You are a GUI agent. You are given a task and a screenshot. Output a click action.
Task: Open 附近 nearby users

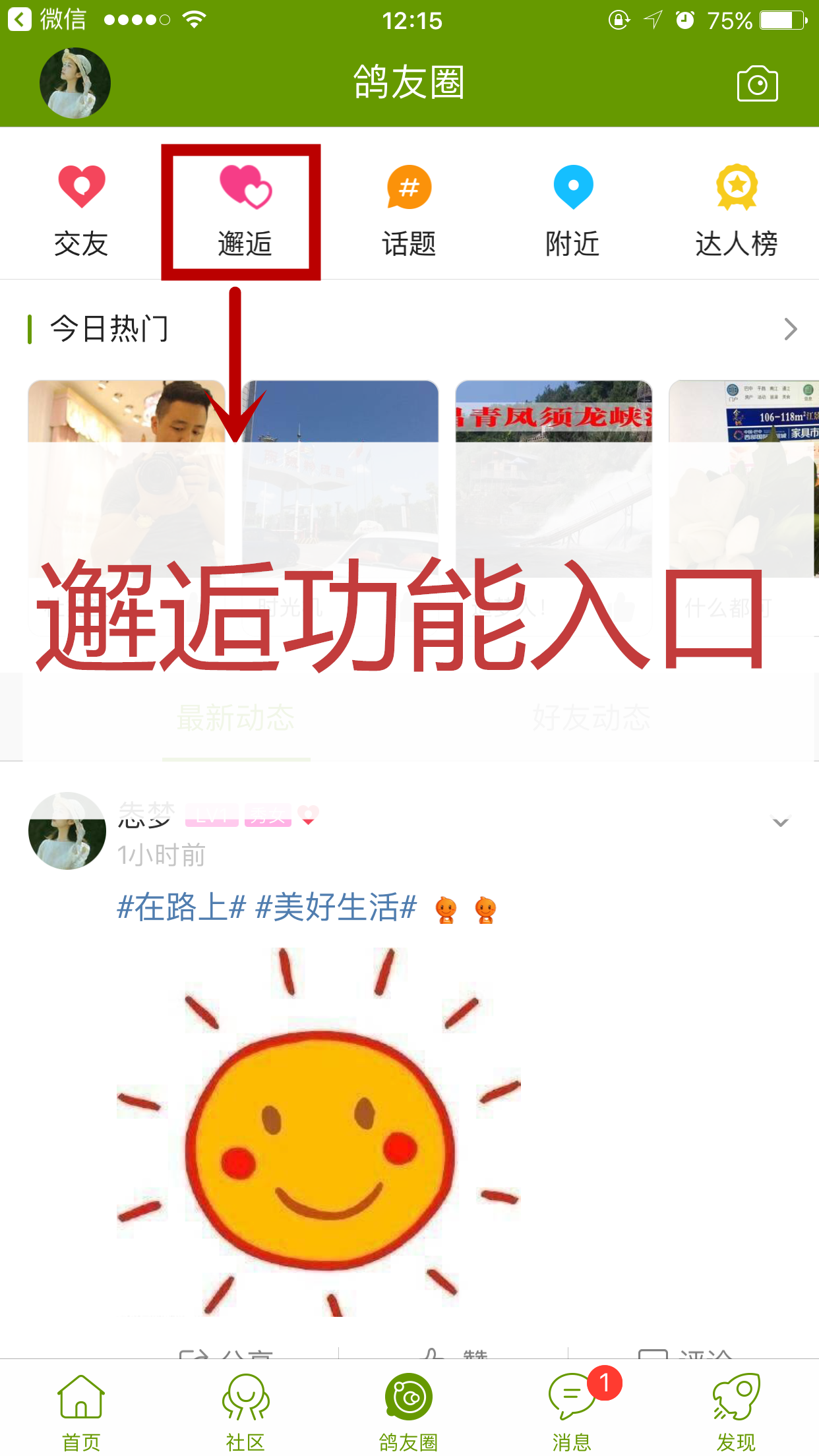(x=572, y=211)
